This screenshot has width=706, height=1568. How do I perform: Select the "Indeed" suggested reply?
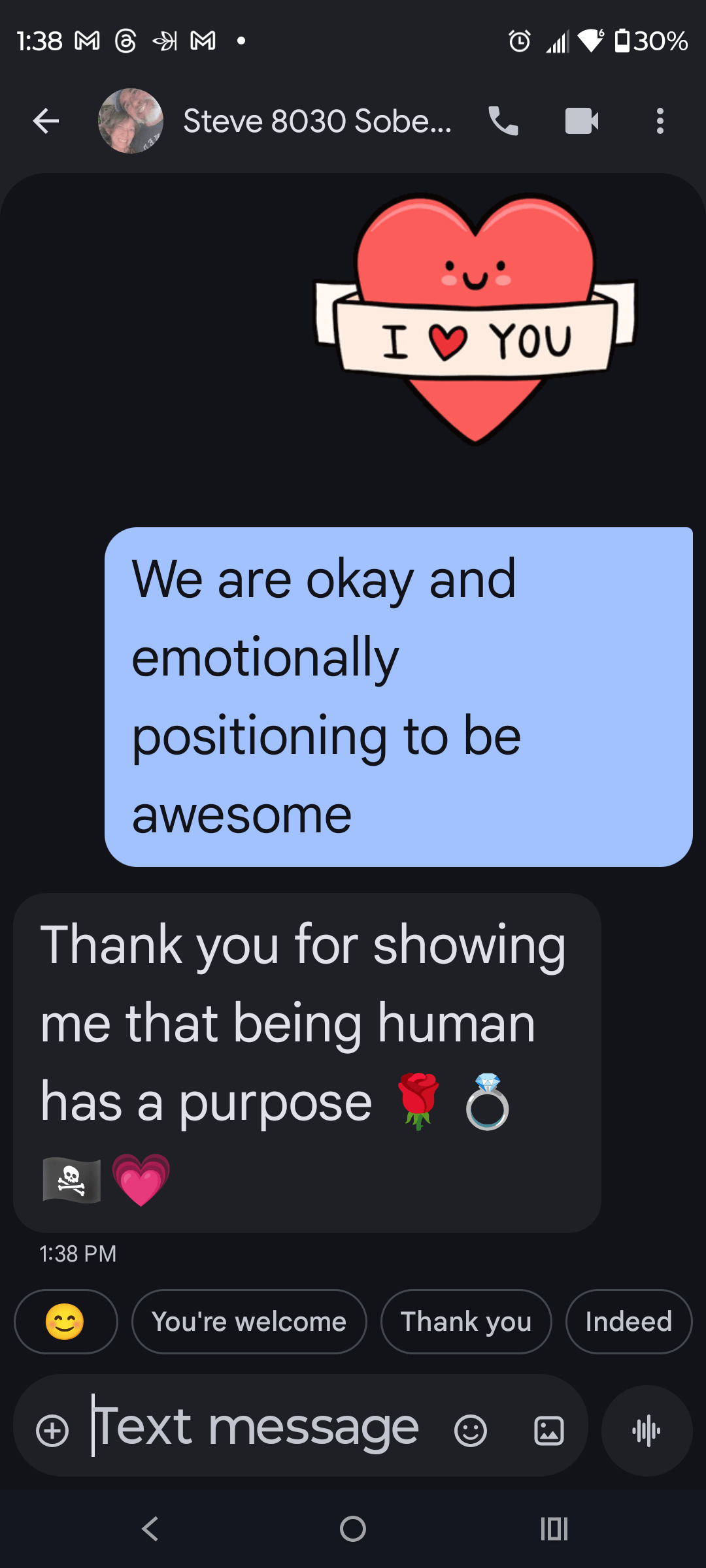point(628,1322)
